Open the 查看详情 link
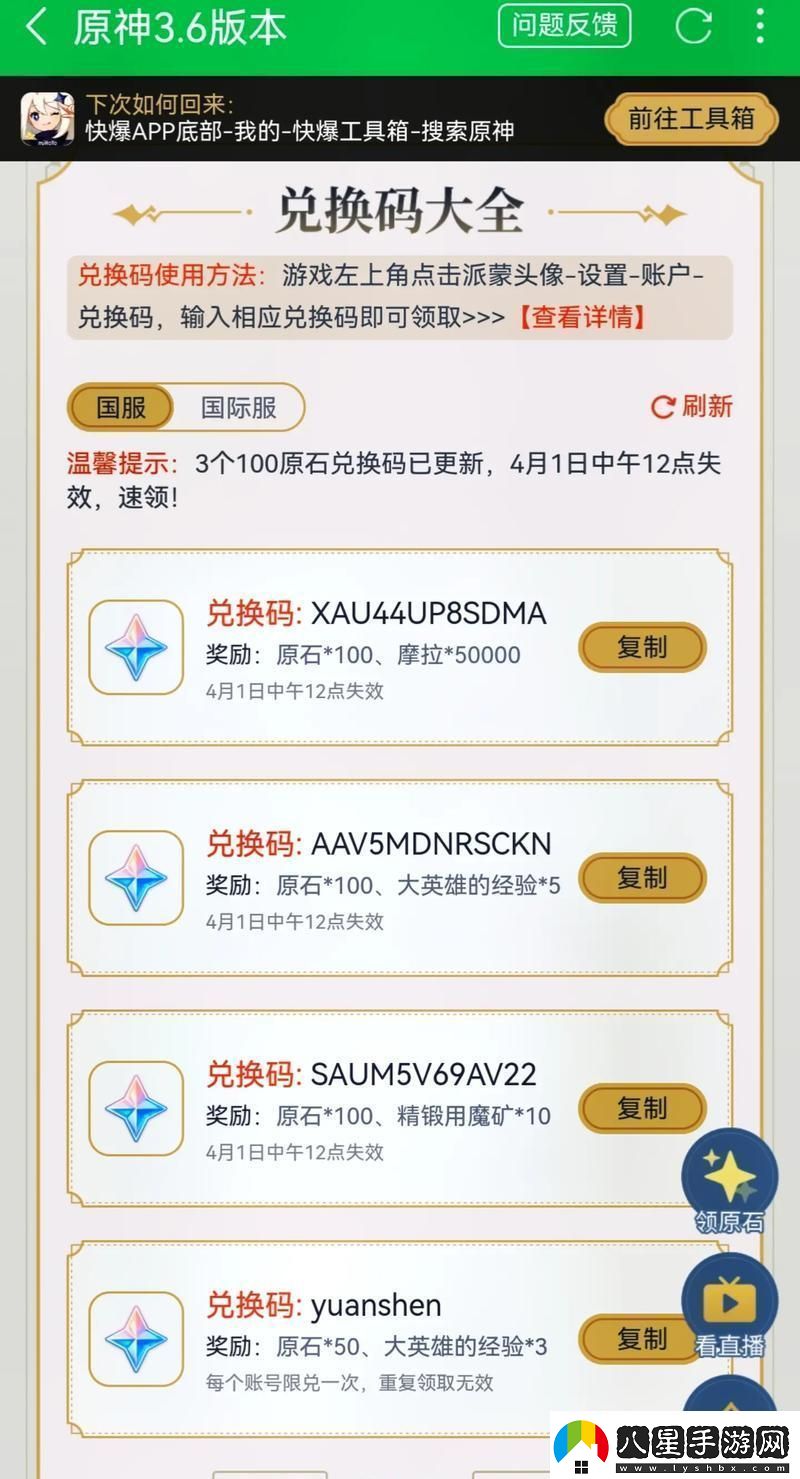Viewport: 800px width, 1479px height. pyautogui.click(x=582, y=317)
